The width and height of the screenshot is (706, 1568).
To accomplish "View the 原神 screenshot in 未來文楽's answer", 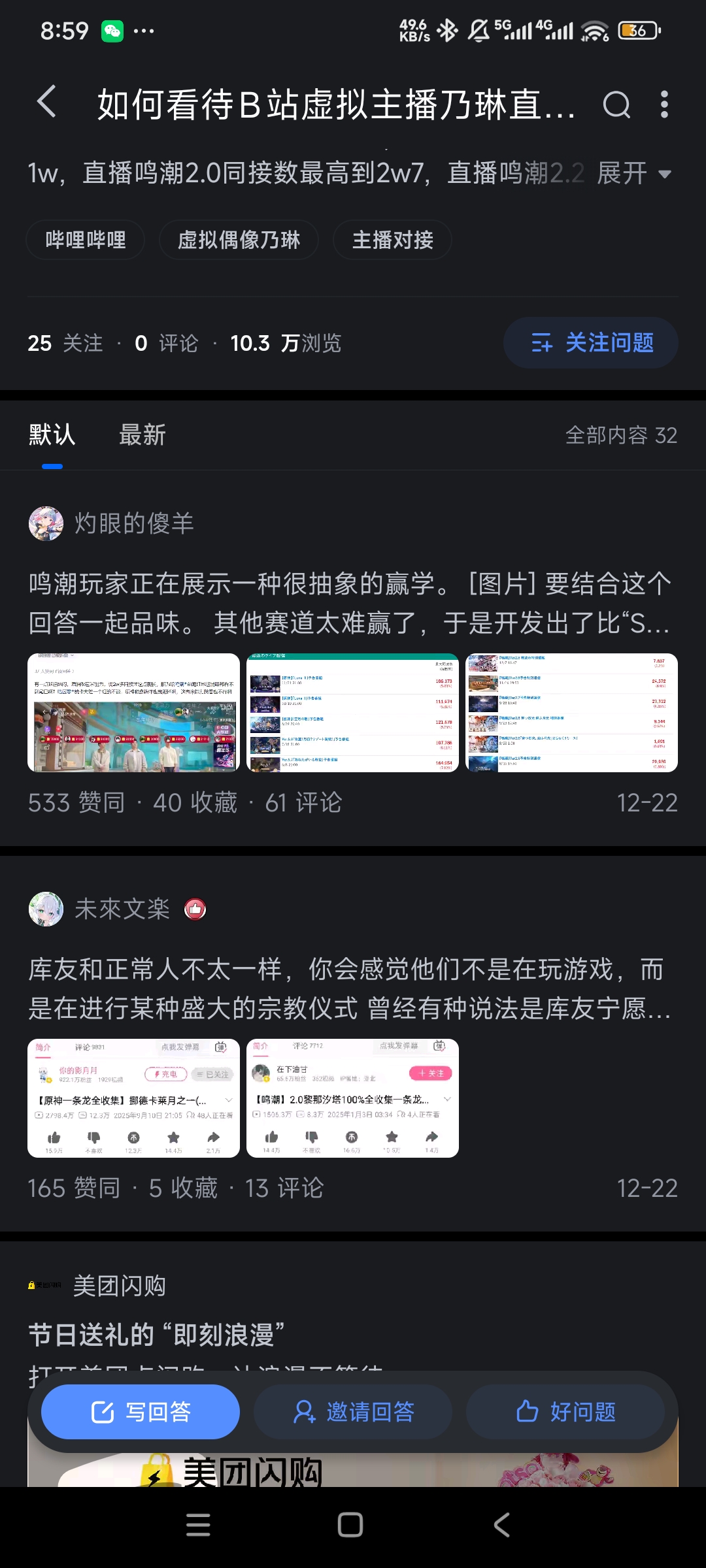I will (133, 1098).
